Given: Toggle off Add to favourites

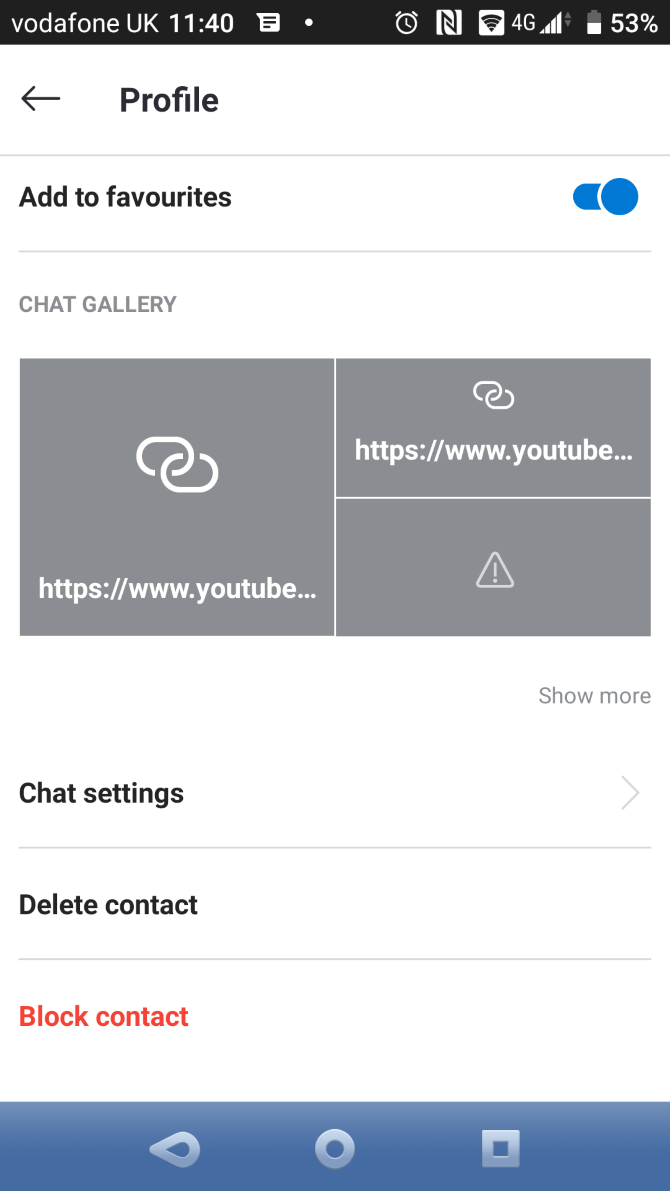Looking at the screenshot, I should click(605, 197).
